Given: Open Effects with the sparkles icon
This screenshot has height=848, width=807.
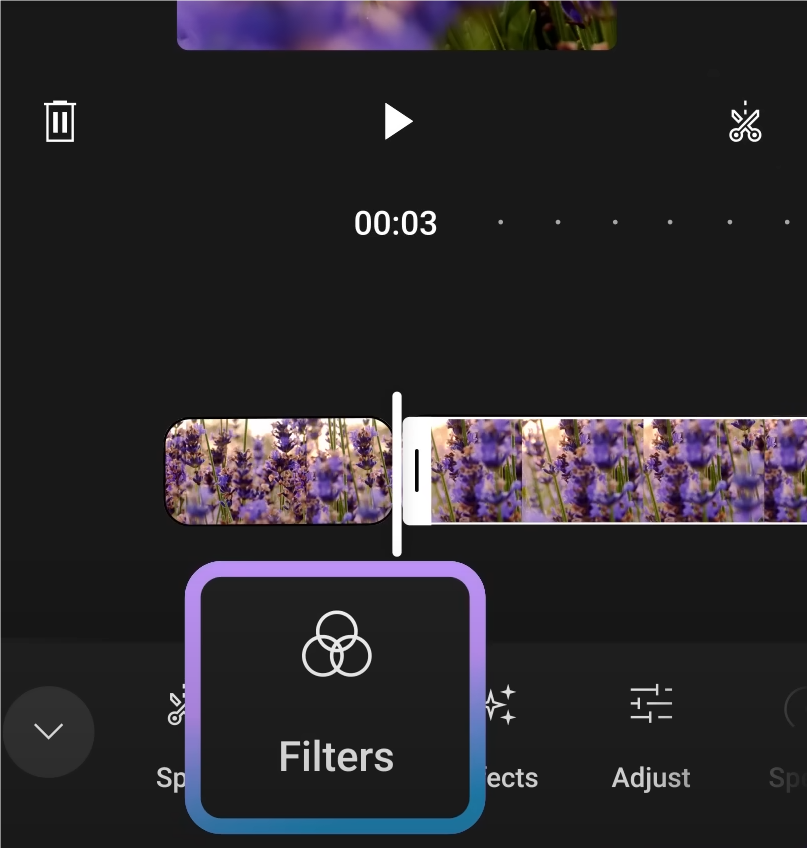Looking at the screenshot, I should (498, 704).
